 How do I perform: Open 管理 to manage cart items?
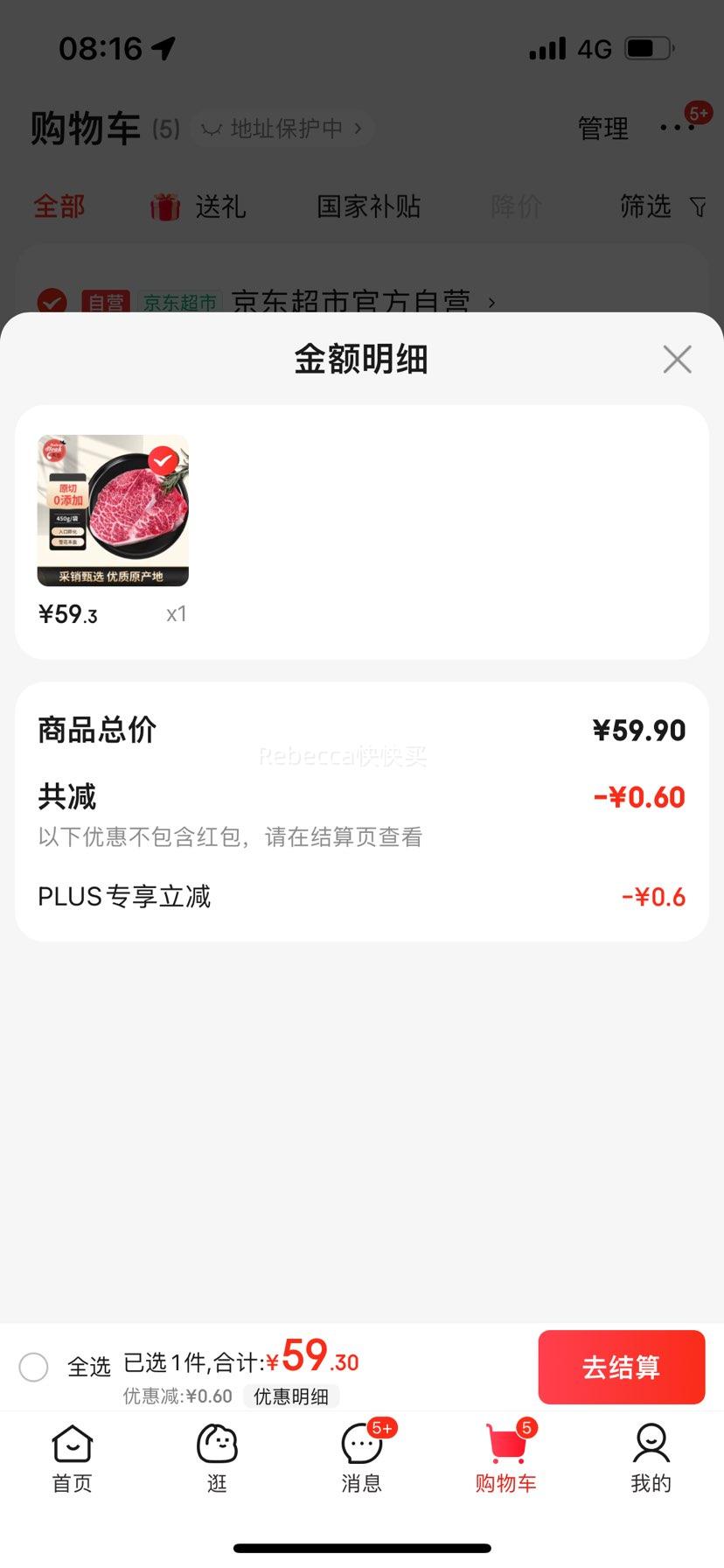[x=602, y=128]
